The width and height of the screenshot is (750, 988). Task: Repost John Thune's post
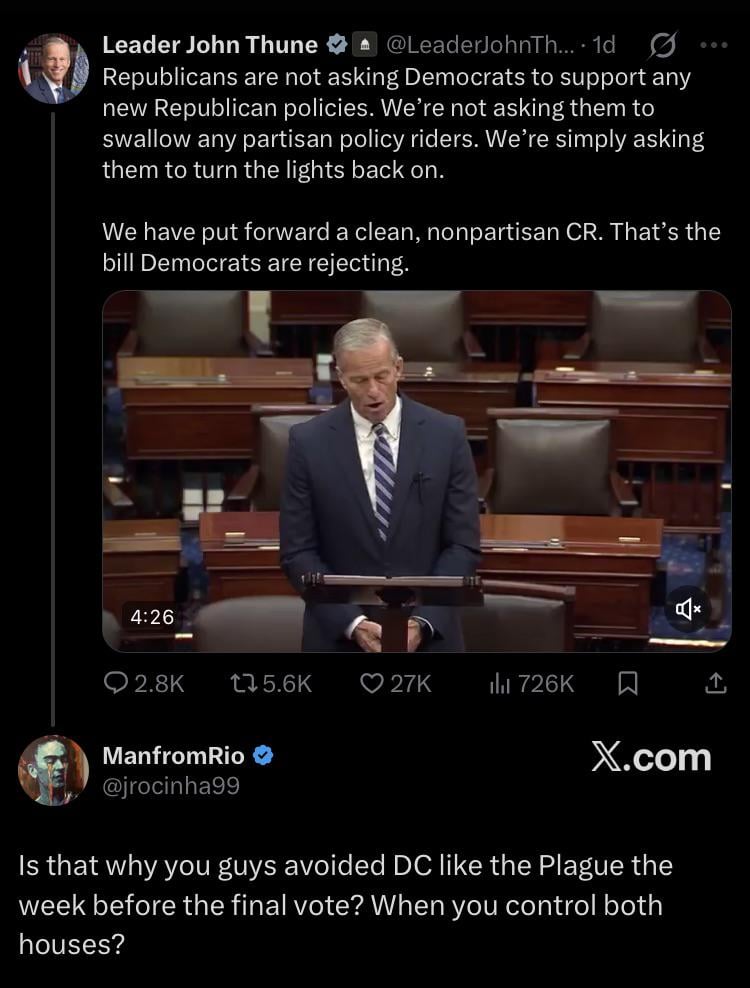click(x=271, y=683)
